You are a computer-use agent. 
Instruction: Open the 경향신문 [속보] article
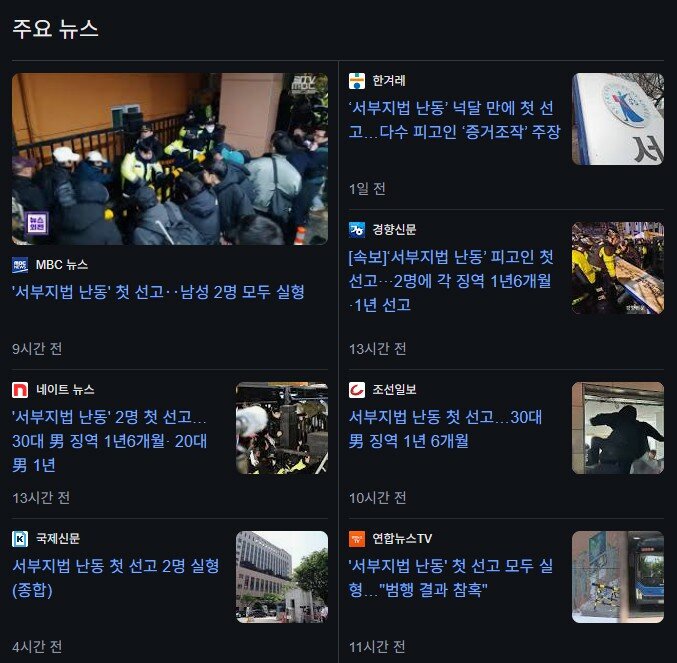click(x=450, y=280)
